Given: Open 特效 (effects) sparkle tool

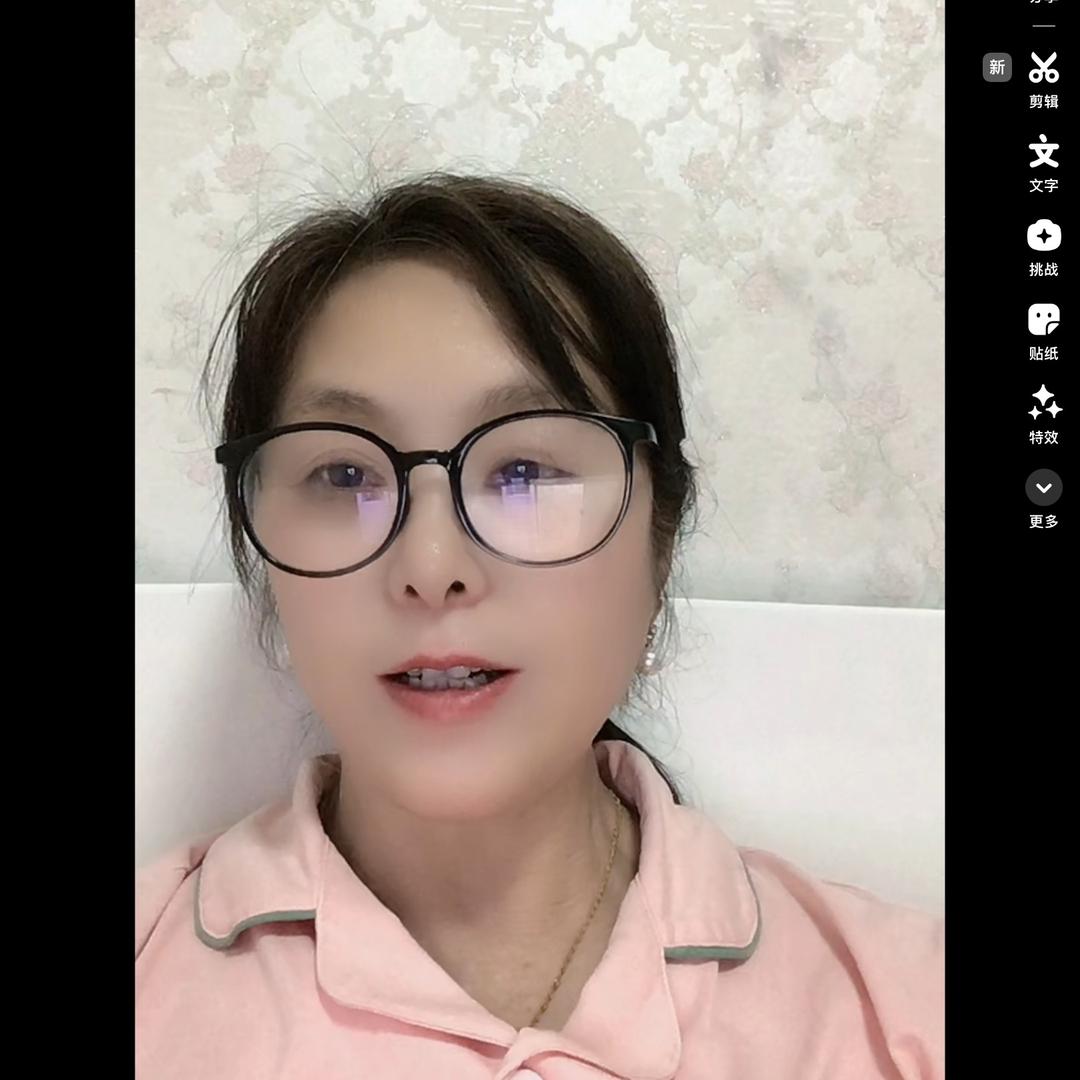Looking at the screenshot, I should click(1043, 404).
